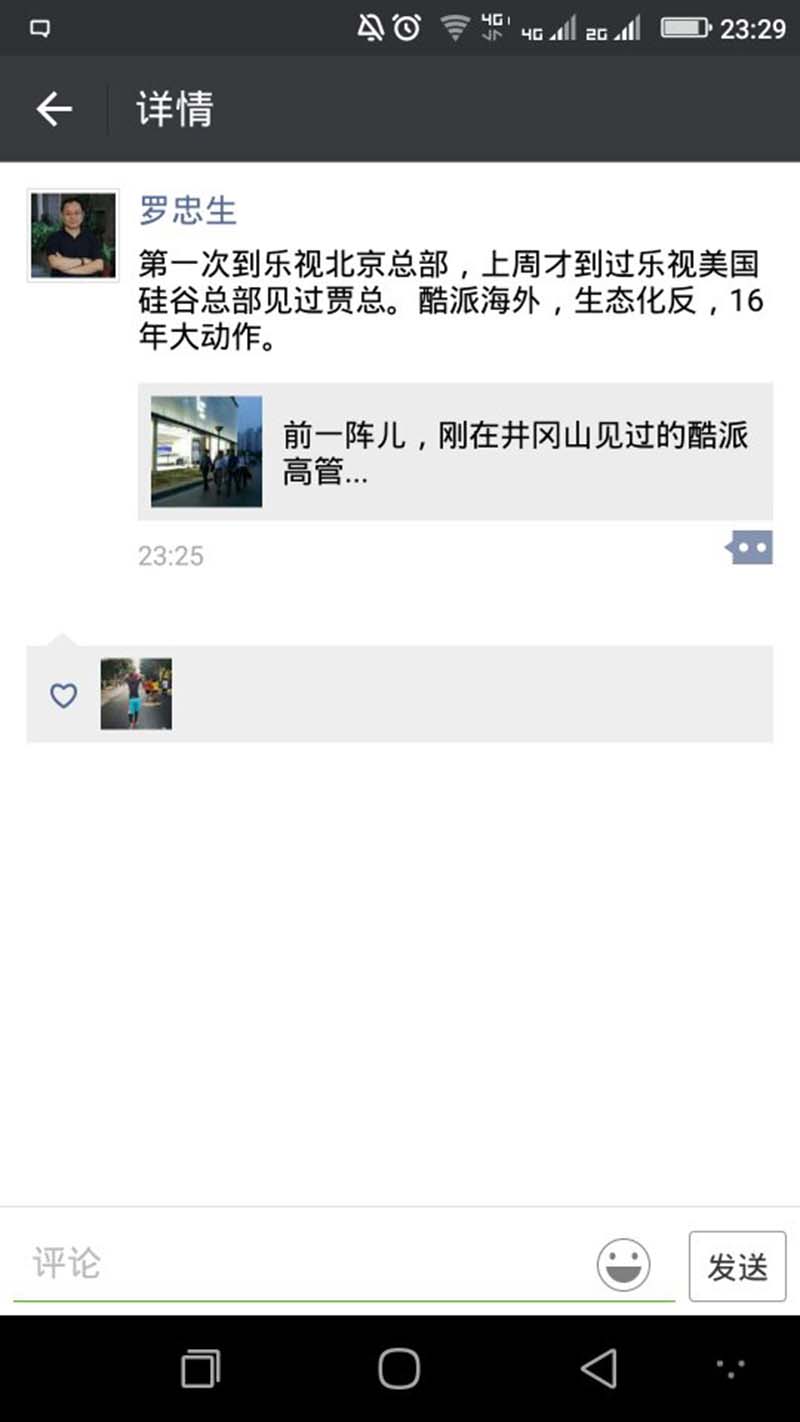800x1422 pixels.
Task: View the profile of the user who liked
Action: coord(136,693)
